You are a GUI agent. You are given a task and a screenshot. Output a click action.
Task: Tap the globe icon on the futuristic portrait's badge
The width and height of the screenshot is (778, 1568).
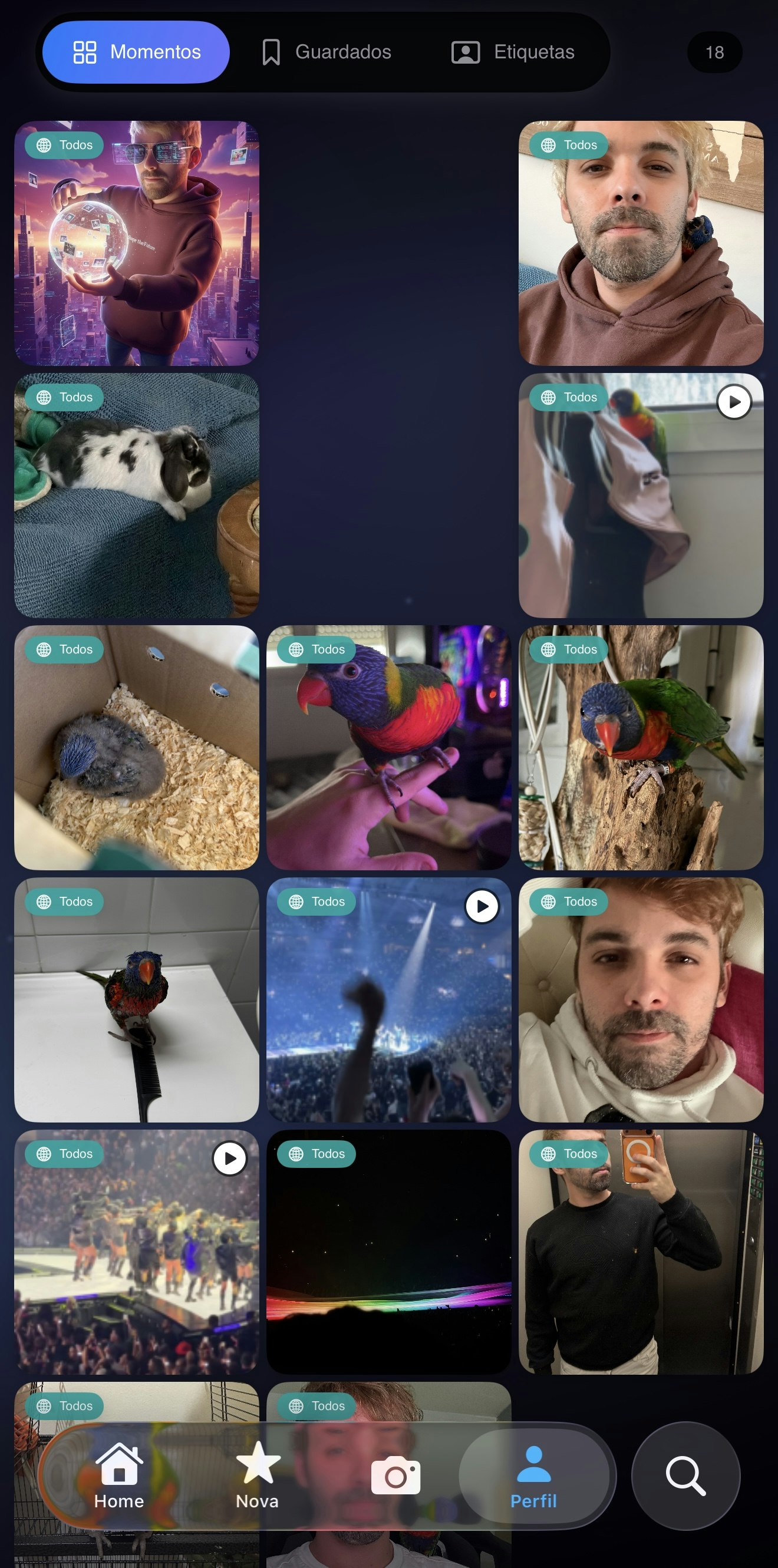[44, 145]
